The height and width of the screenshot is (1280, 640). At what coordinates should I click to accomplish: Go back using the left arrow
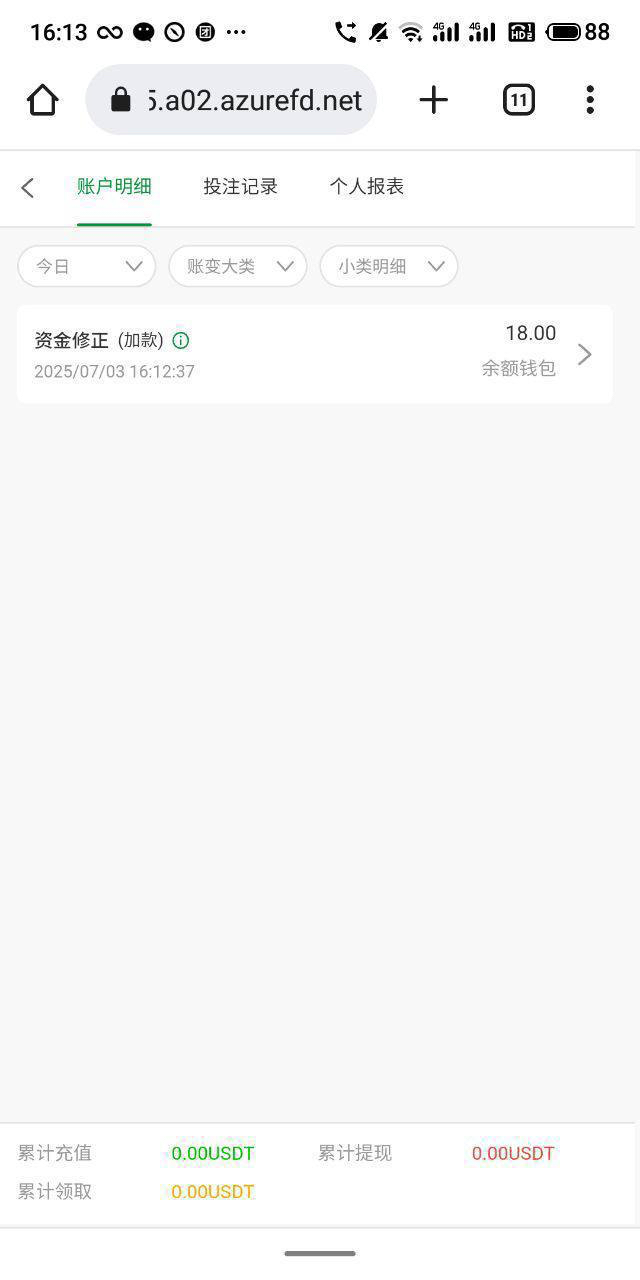[x=28, y=187]
